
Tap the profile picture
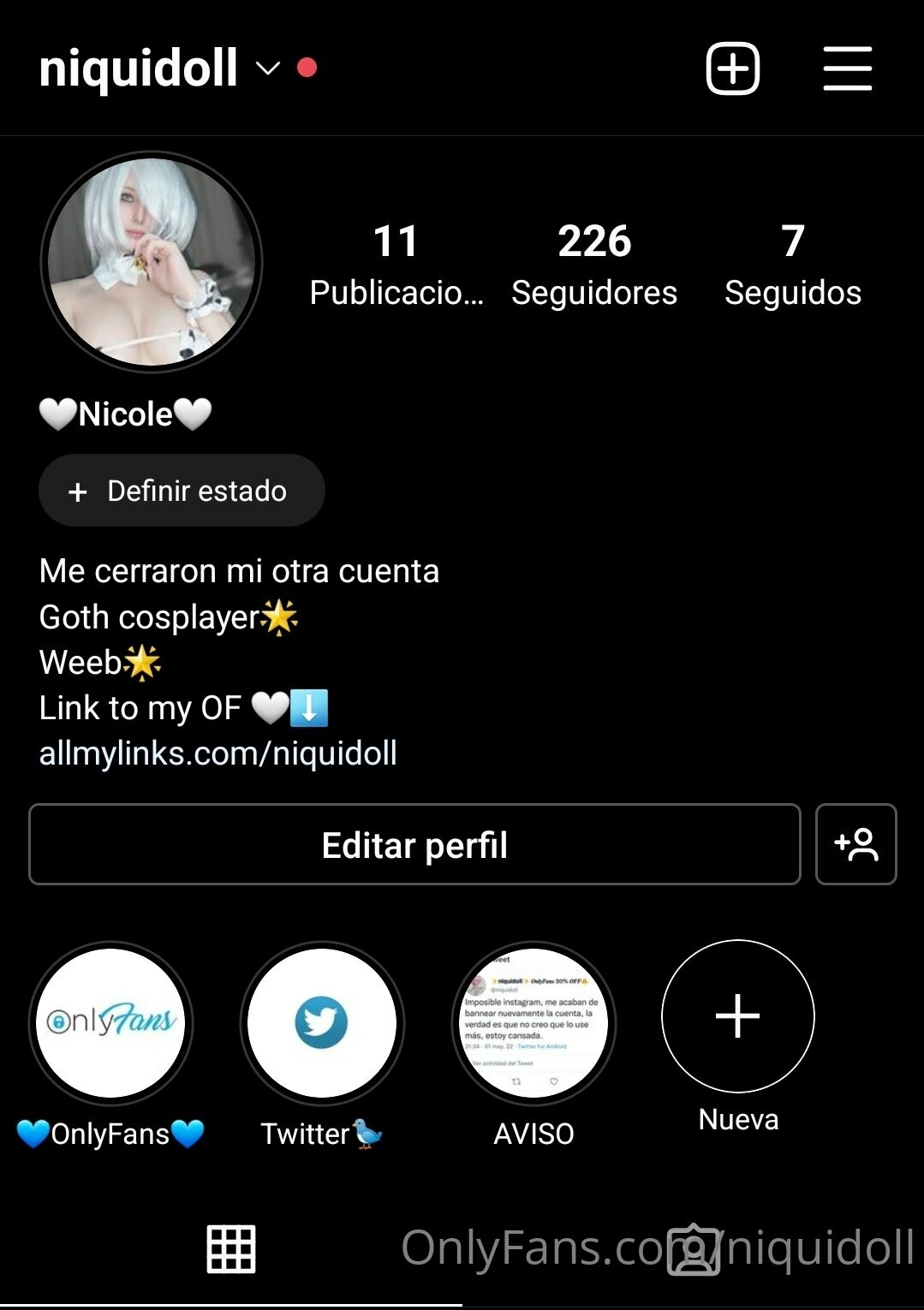point(152,262)
